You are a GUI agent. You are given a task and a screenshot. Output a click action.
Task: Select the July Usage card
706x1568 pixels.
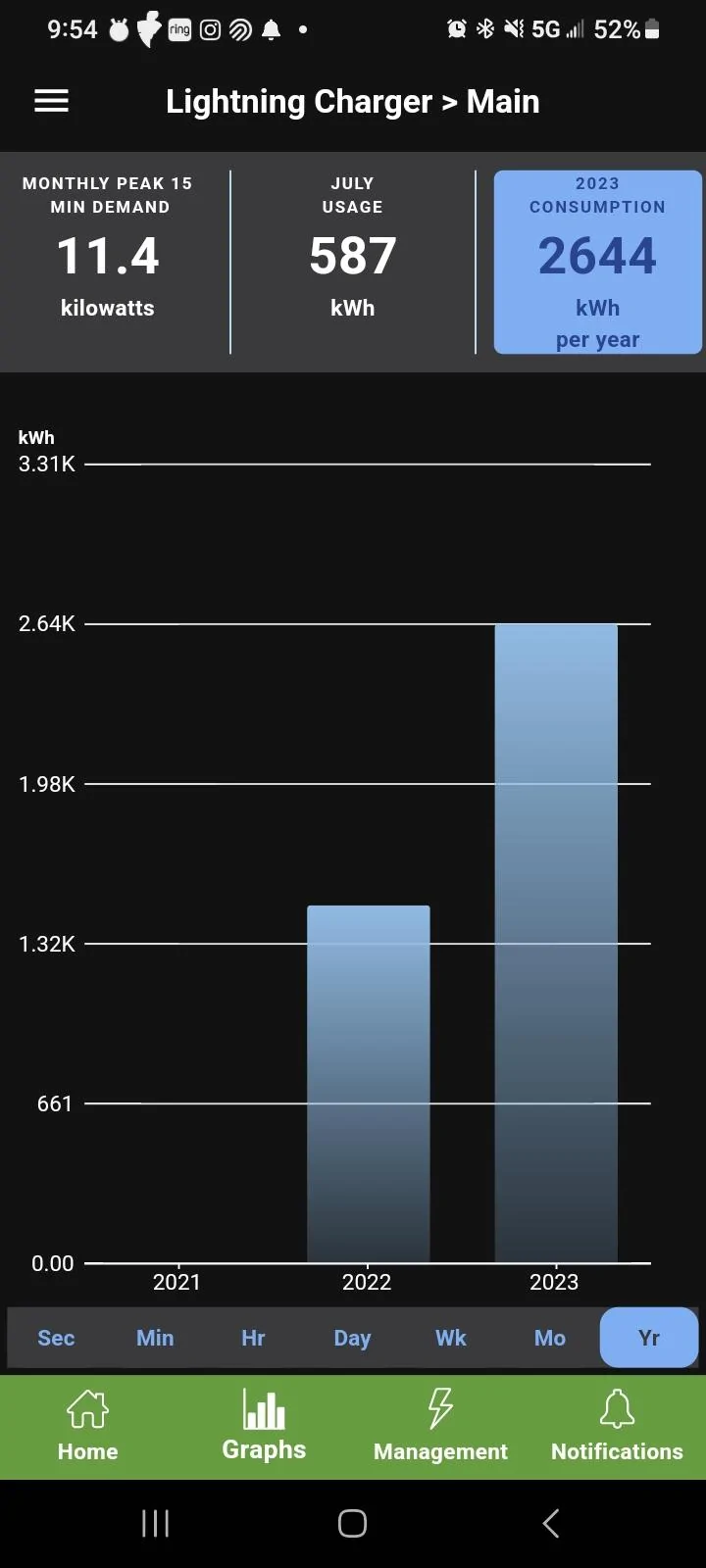[353, 262]
